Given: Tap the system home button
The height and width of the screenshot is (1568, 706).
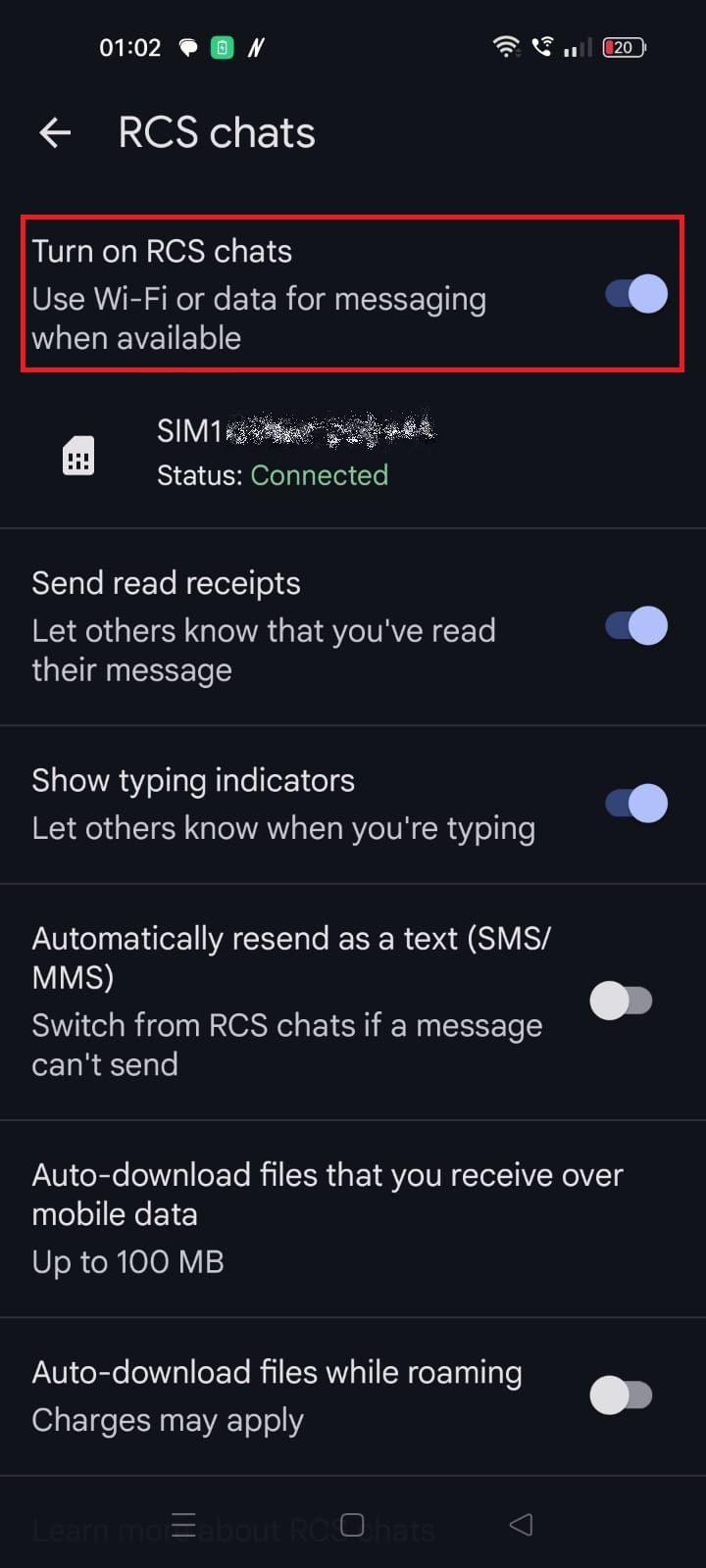Looking at the screenshot, I should click(x=352, y=1525).
